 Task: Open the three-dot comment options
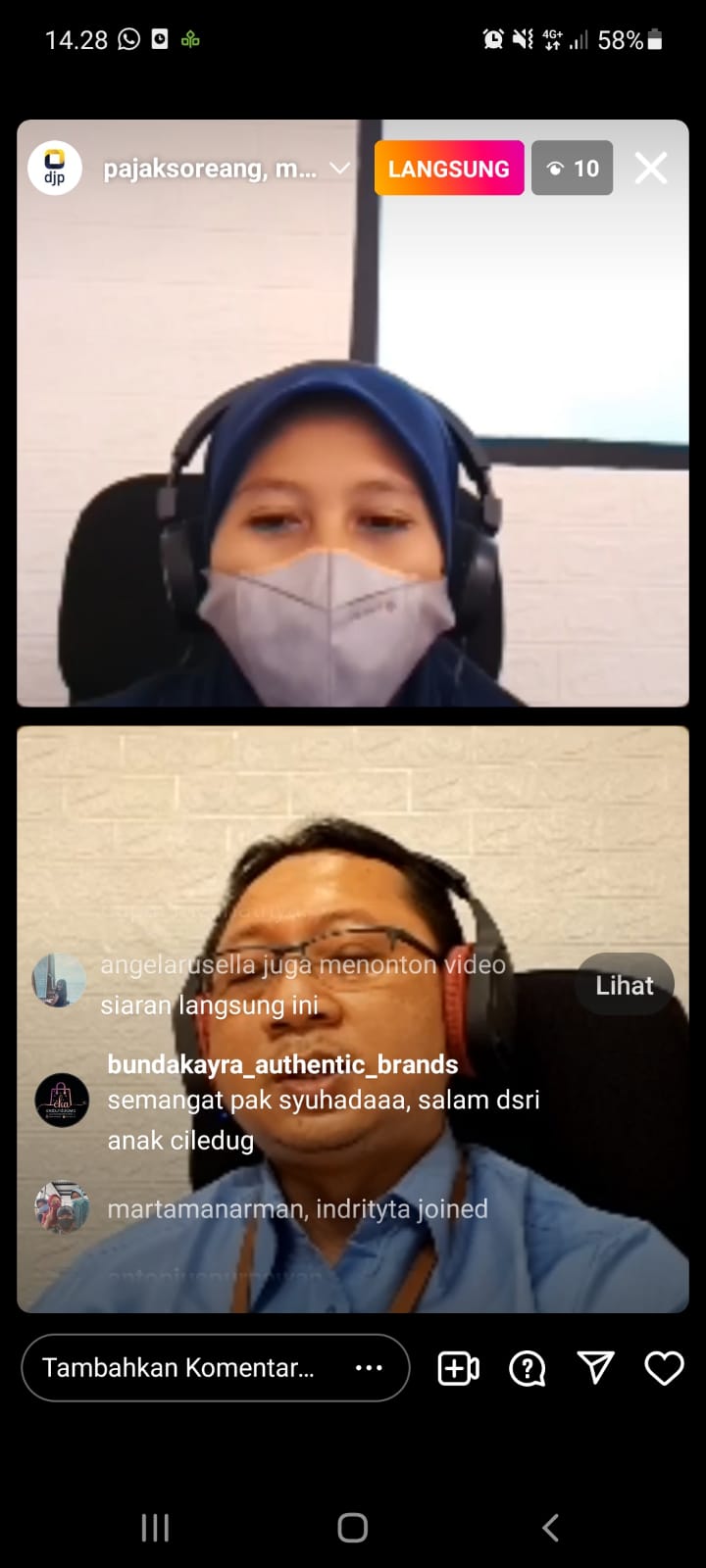pyautogui.click(x=369, y=1368)
